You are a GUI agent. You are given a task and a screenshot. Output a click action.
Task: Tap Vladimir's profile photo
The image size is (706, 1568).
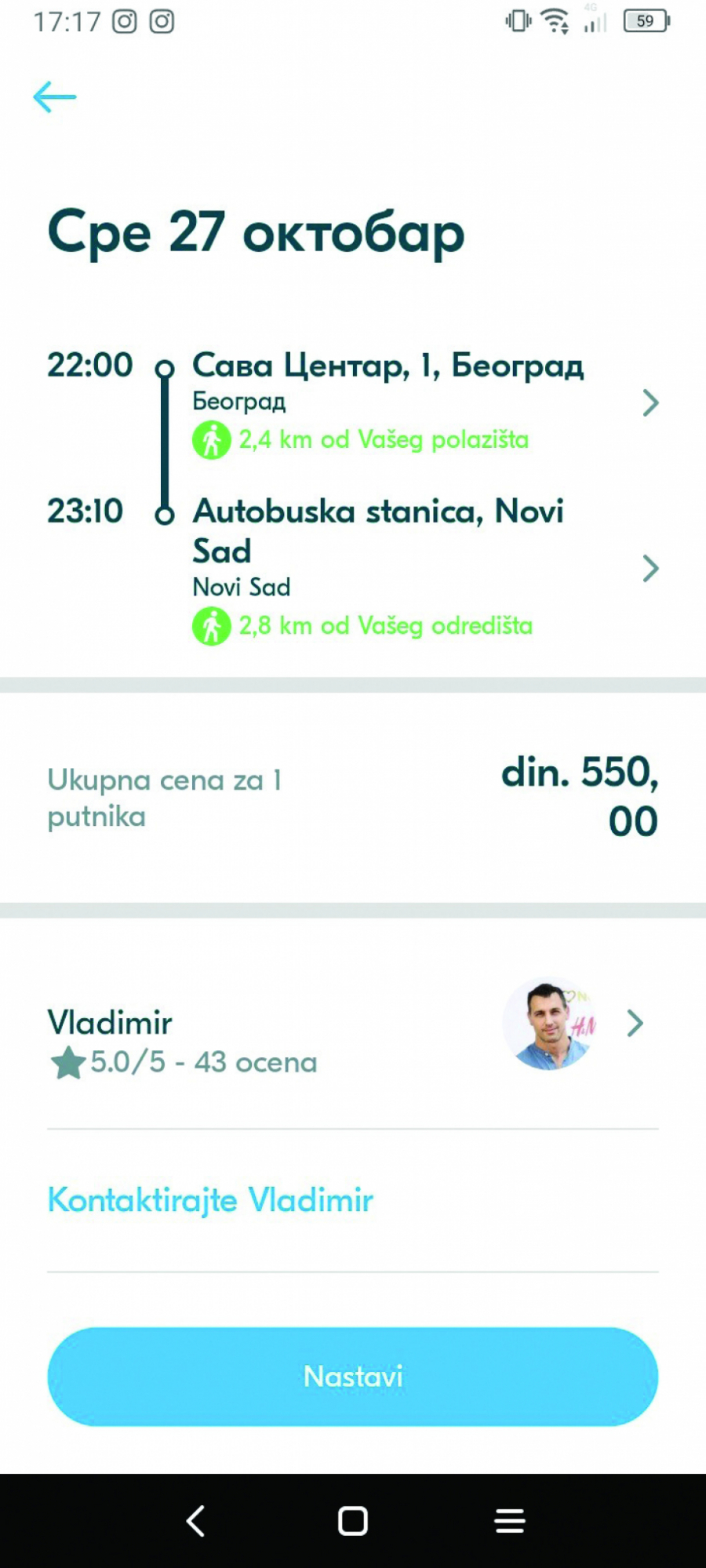click(551, 1023)
